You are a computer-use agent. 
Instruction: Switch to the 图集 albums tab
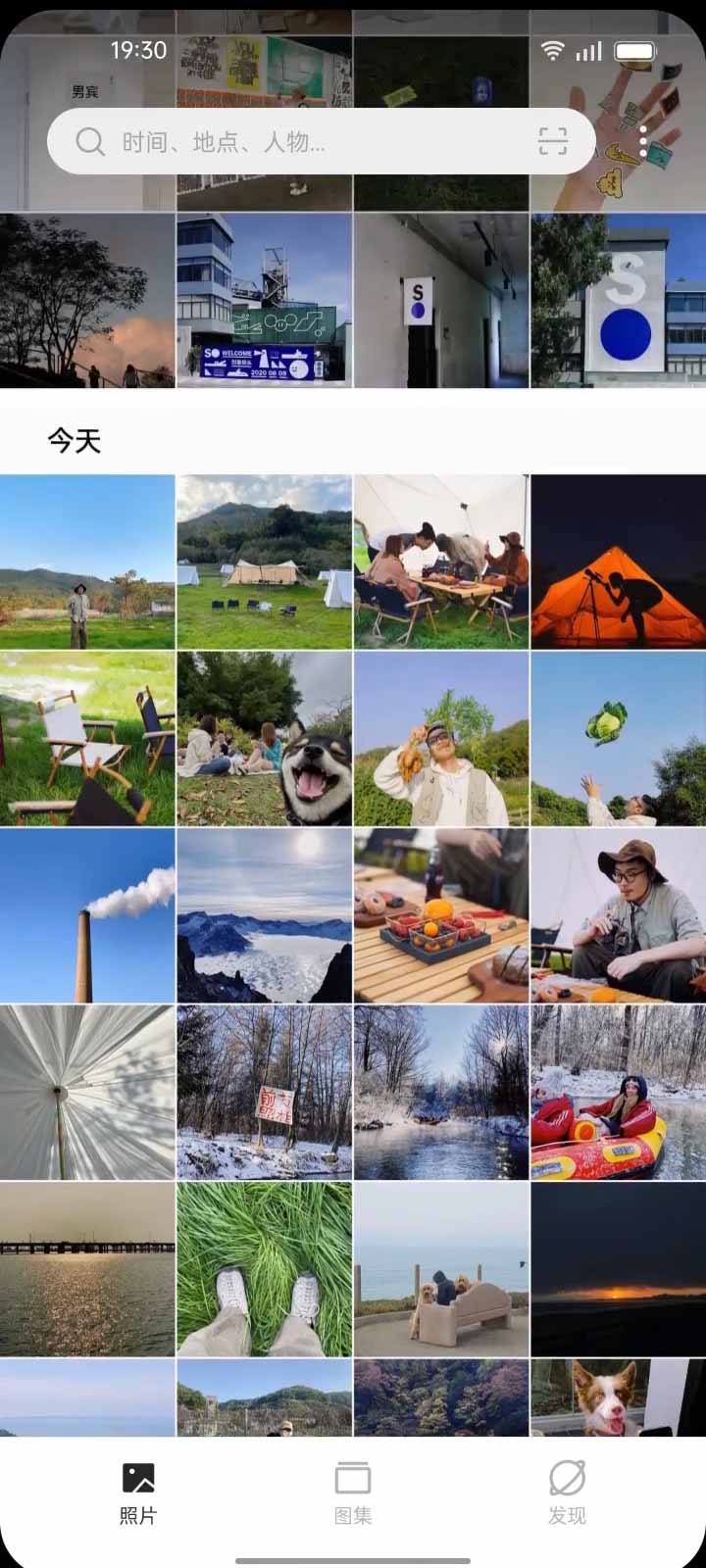click(353, 1493)
